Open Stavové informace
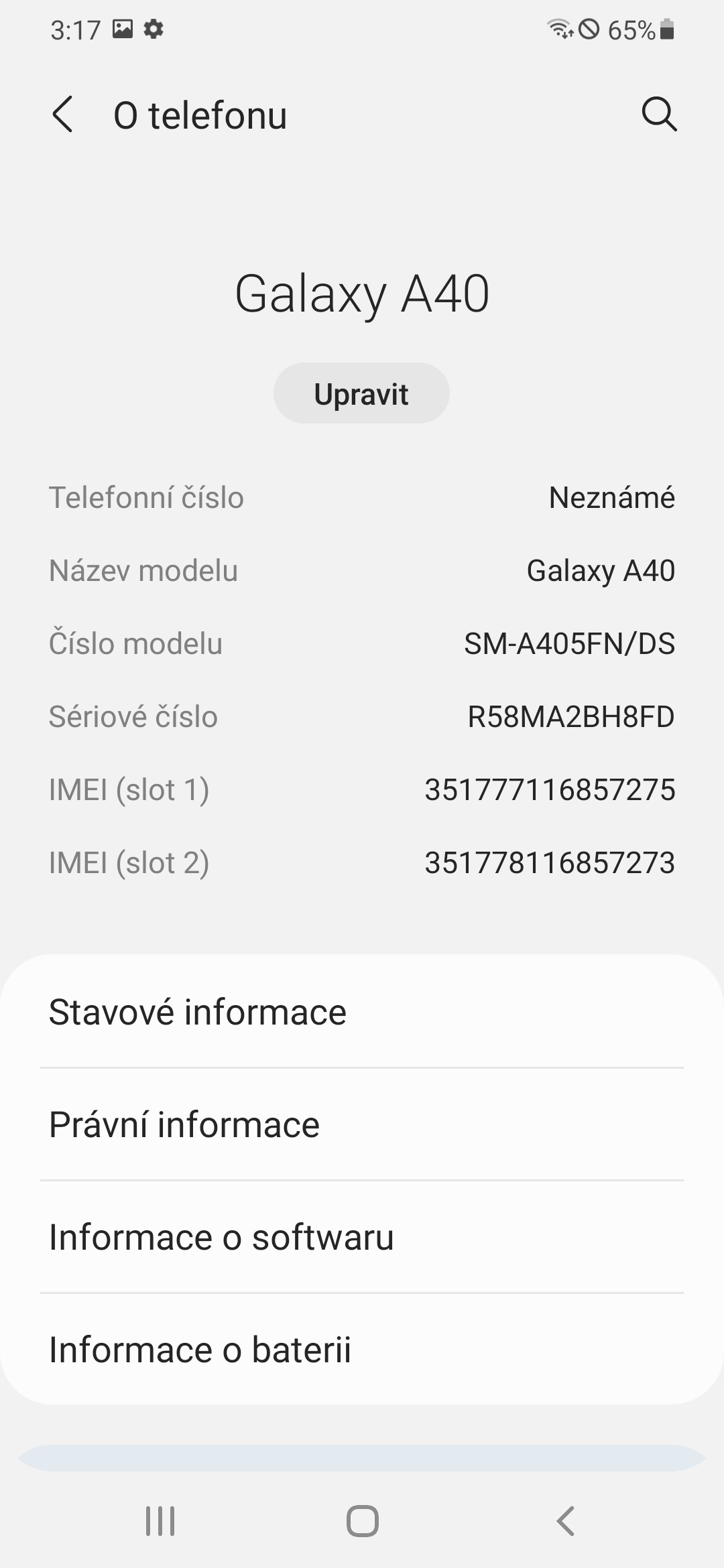Viewport: 724px width, 1568px height. 361,1012
